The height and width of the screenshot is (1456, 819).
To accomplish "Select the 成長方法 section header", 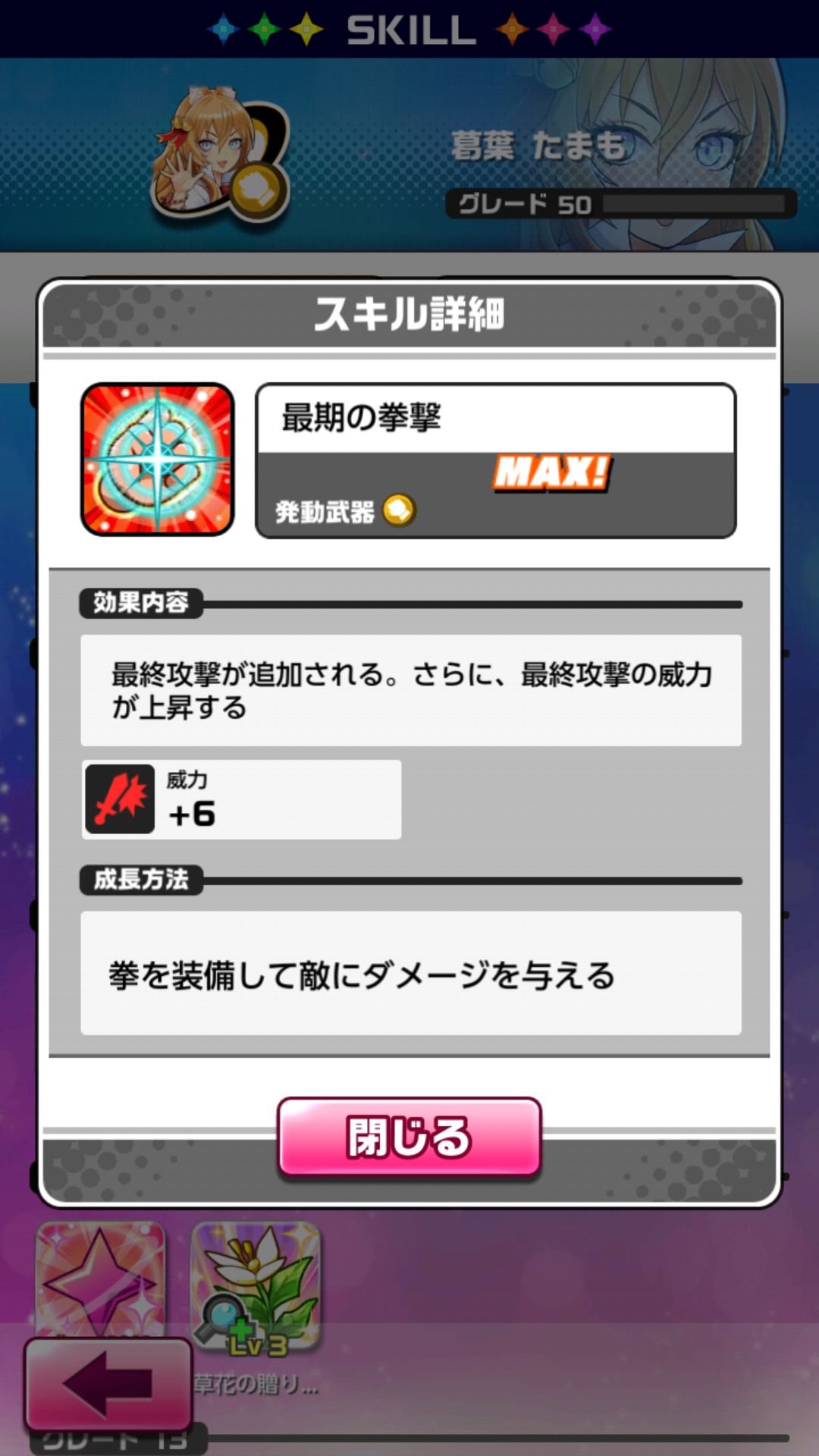I will click(x=139, y=880).
